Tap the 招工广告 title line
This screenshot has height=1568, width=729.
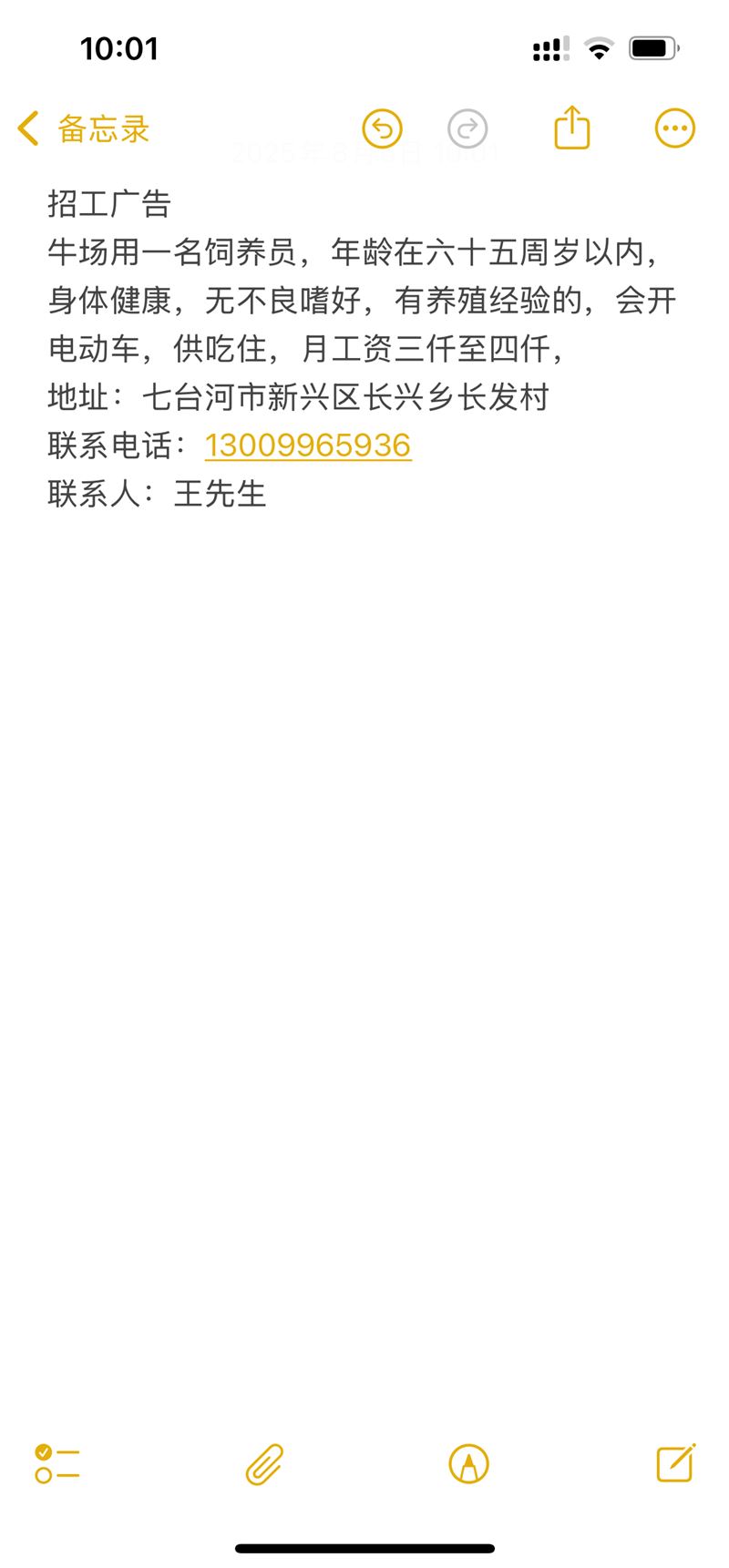107,204
